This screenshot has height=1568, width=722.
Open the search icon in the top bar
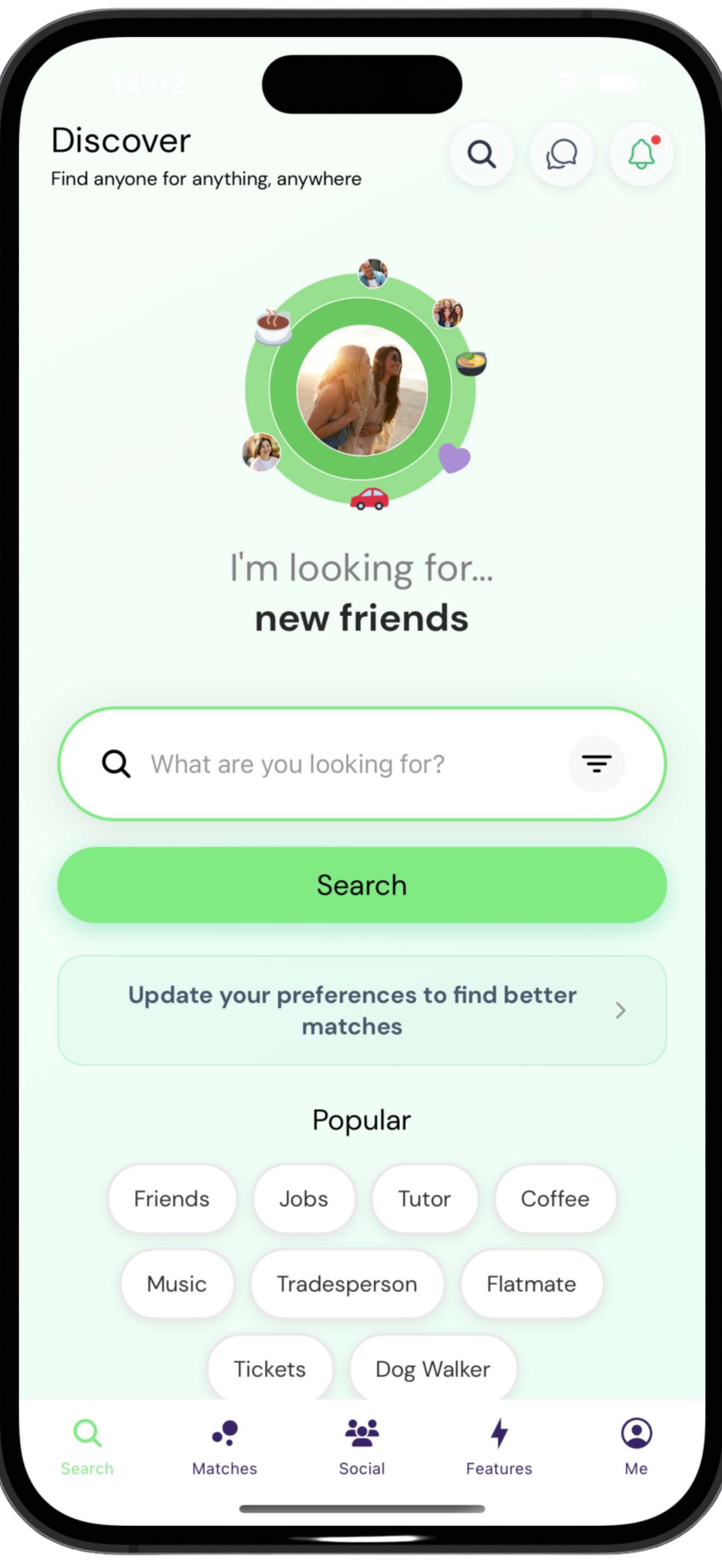(x=482, y=154)
